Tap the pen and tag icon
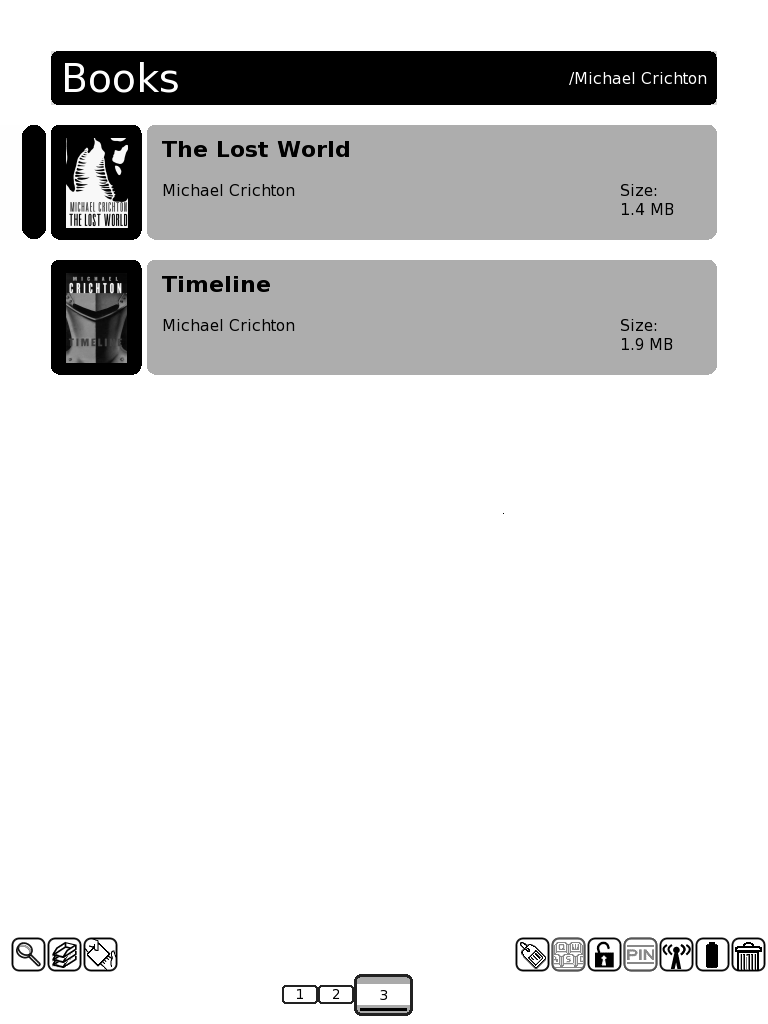 [x=101, y=954]
